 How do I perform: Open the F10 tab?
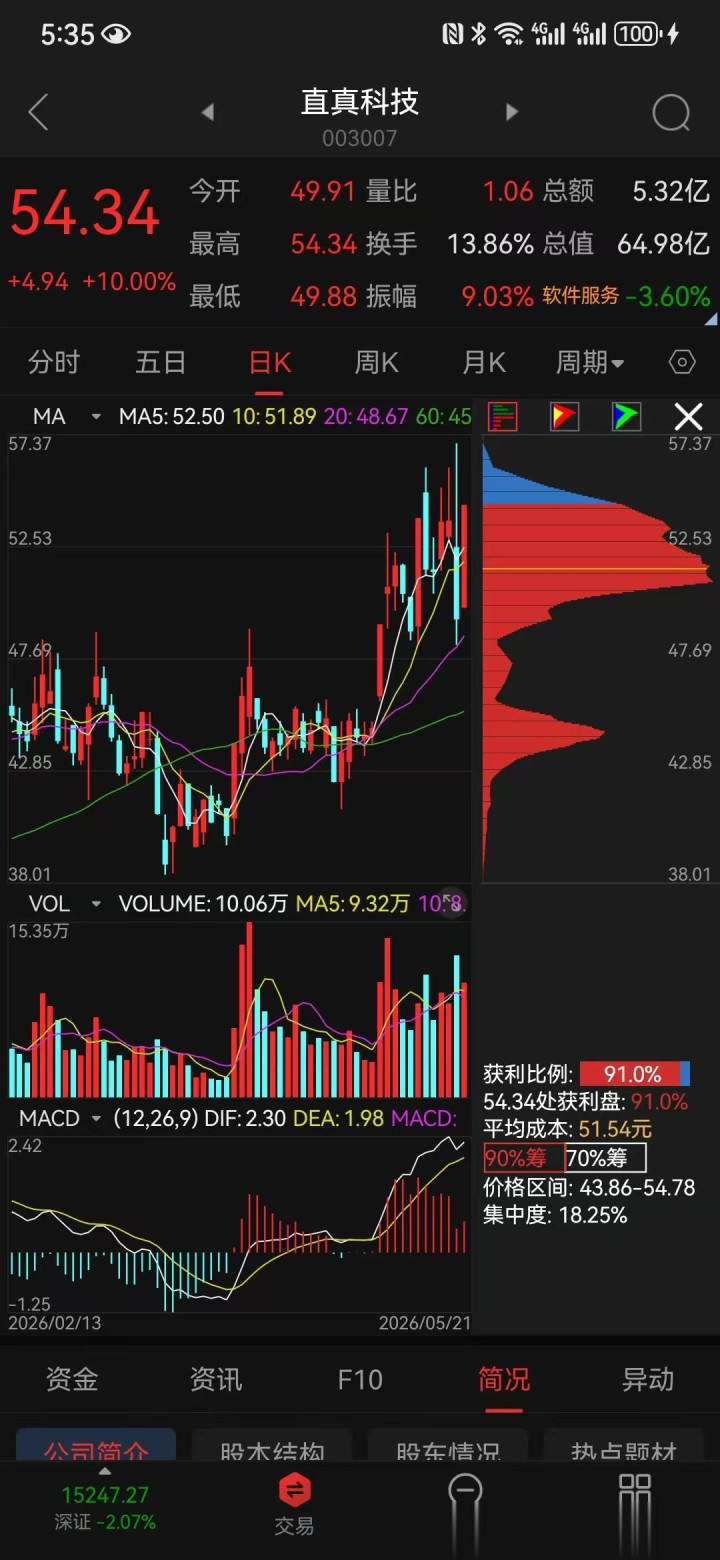coord(360,1380)
